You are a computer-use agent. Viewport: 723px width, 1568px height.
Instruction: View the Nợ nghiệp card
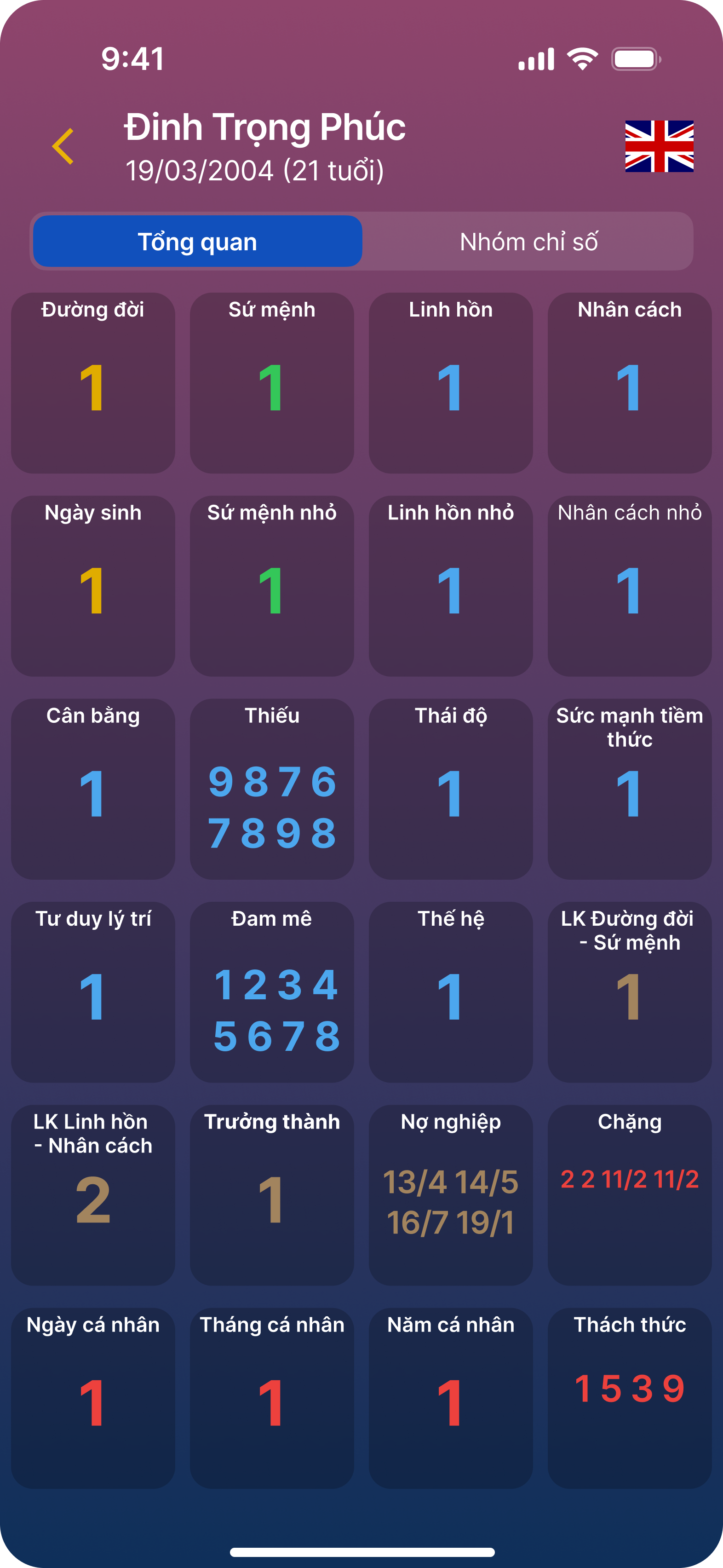point(450,1195)
